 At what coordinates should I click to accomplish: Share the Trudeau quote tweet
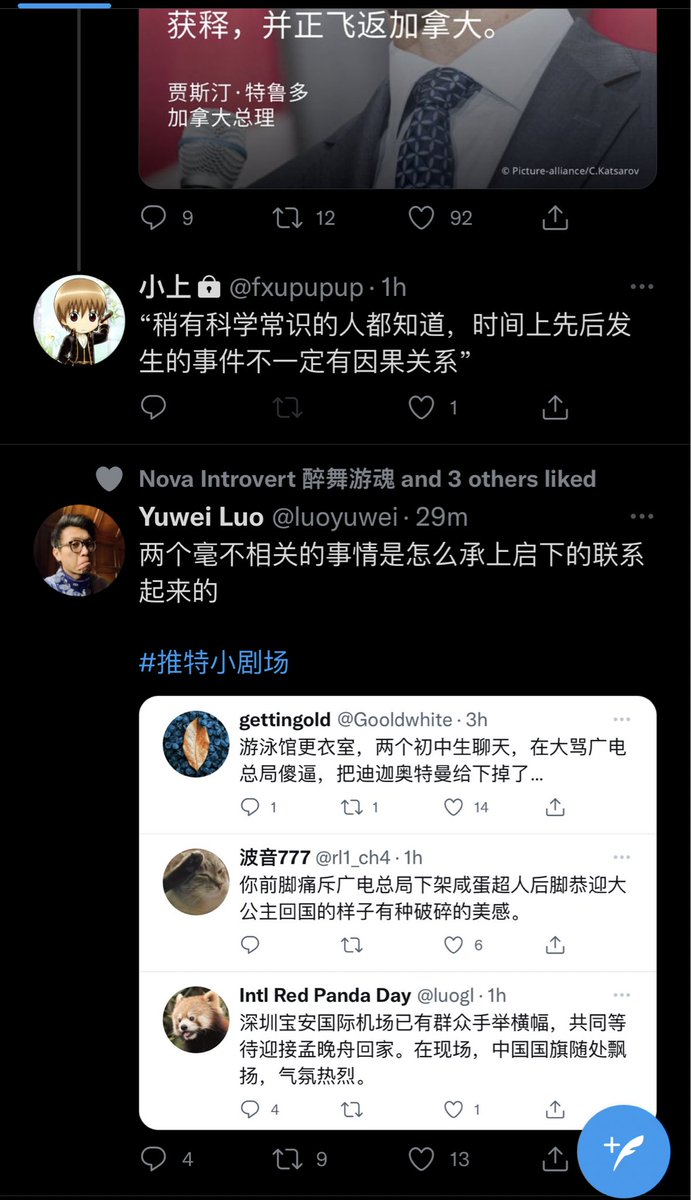[555, 217]
